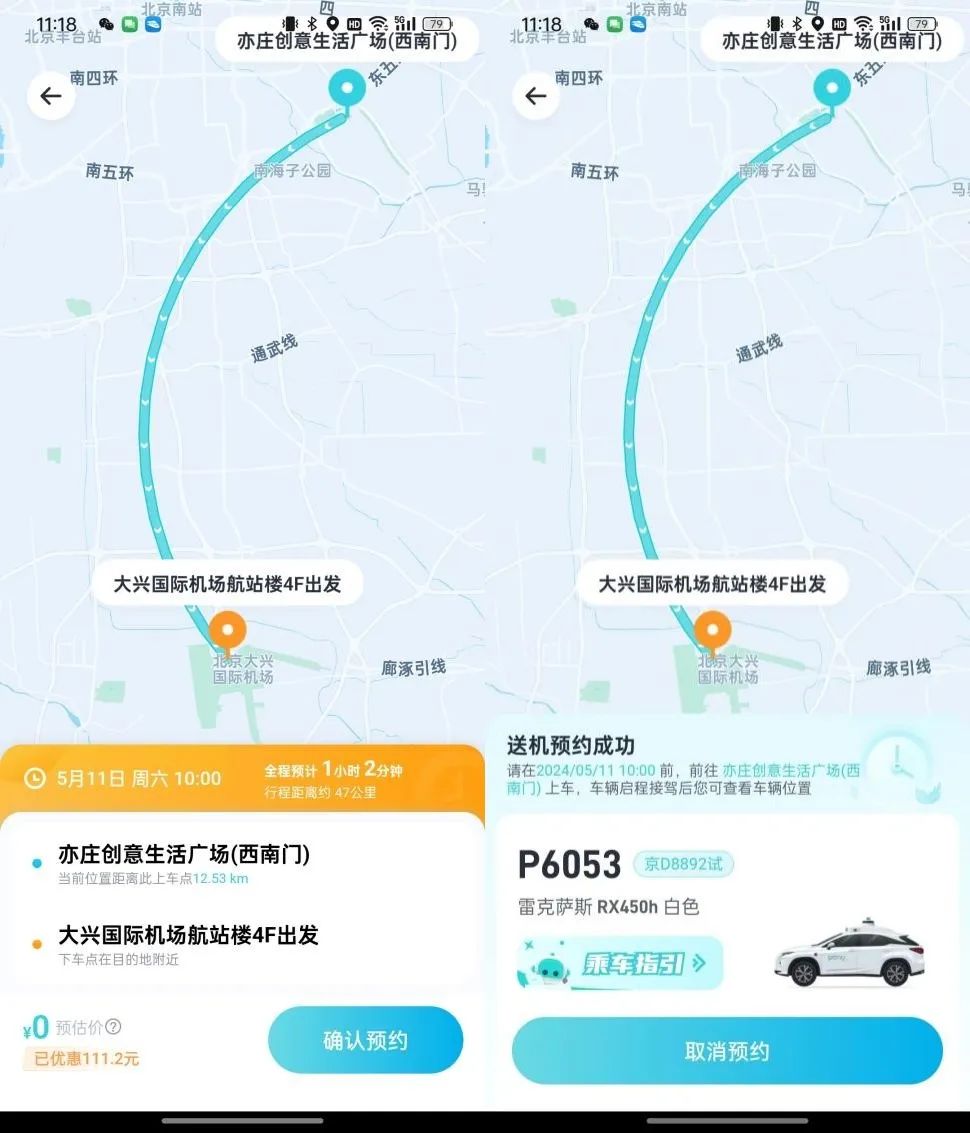The image size is (970, 1133).
Task: Open the 乘车指引 riding guide
Action: (x=620, y=963)
